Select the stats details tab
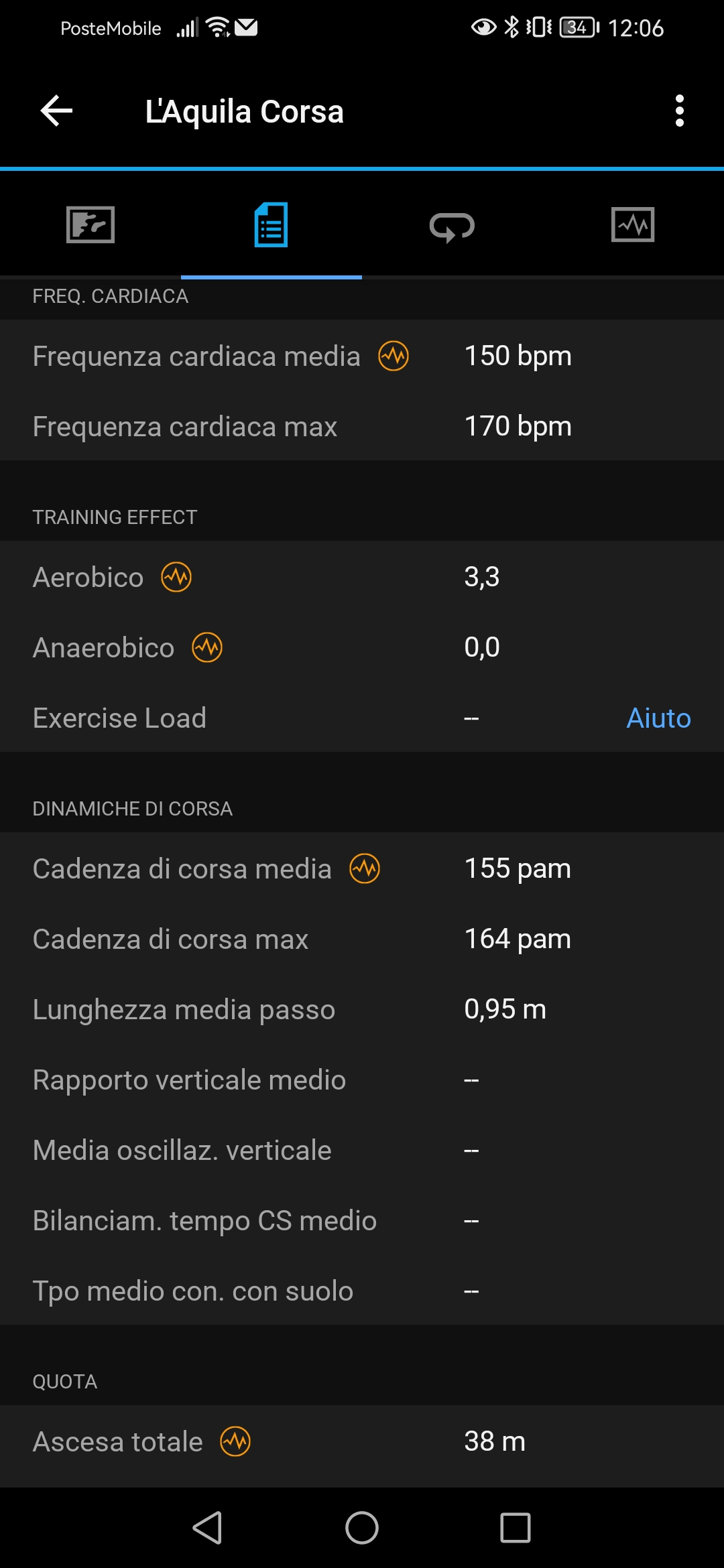 [271, 224]
